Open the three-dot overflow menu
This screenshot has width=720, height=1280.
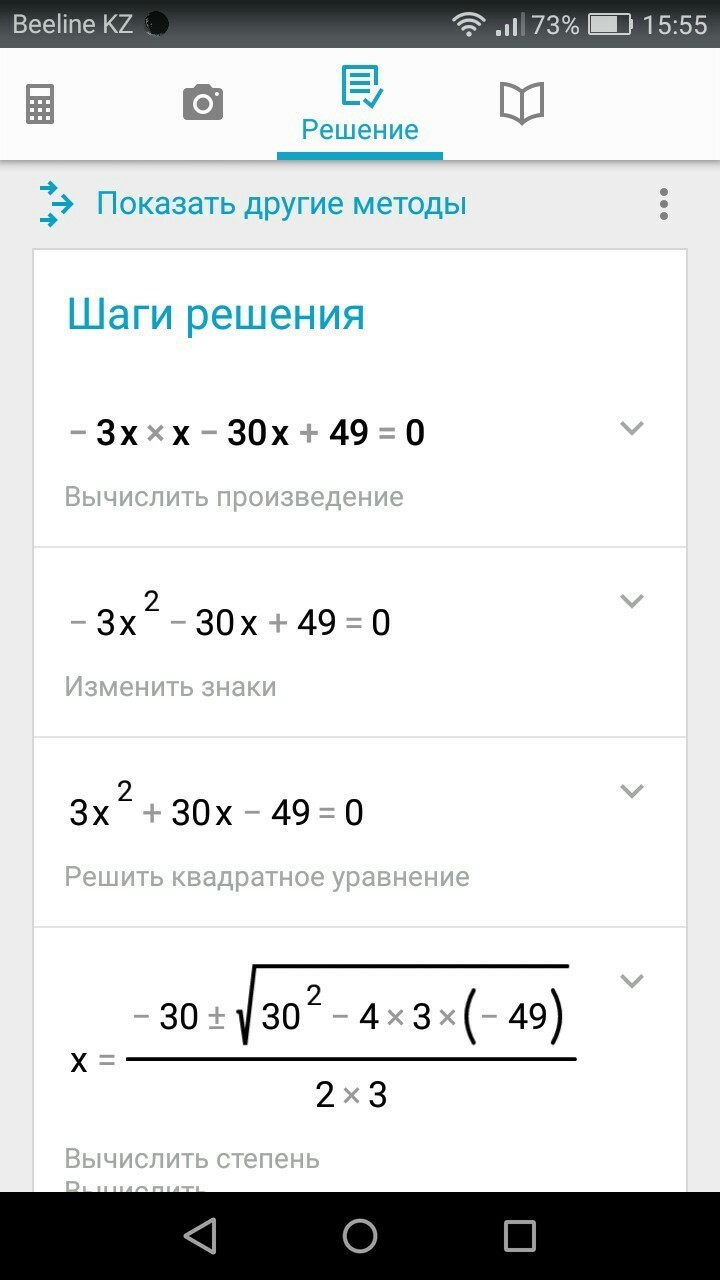(664, 204)
